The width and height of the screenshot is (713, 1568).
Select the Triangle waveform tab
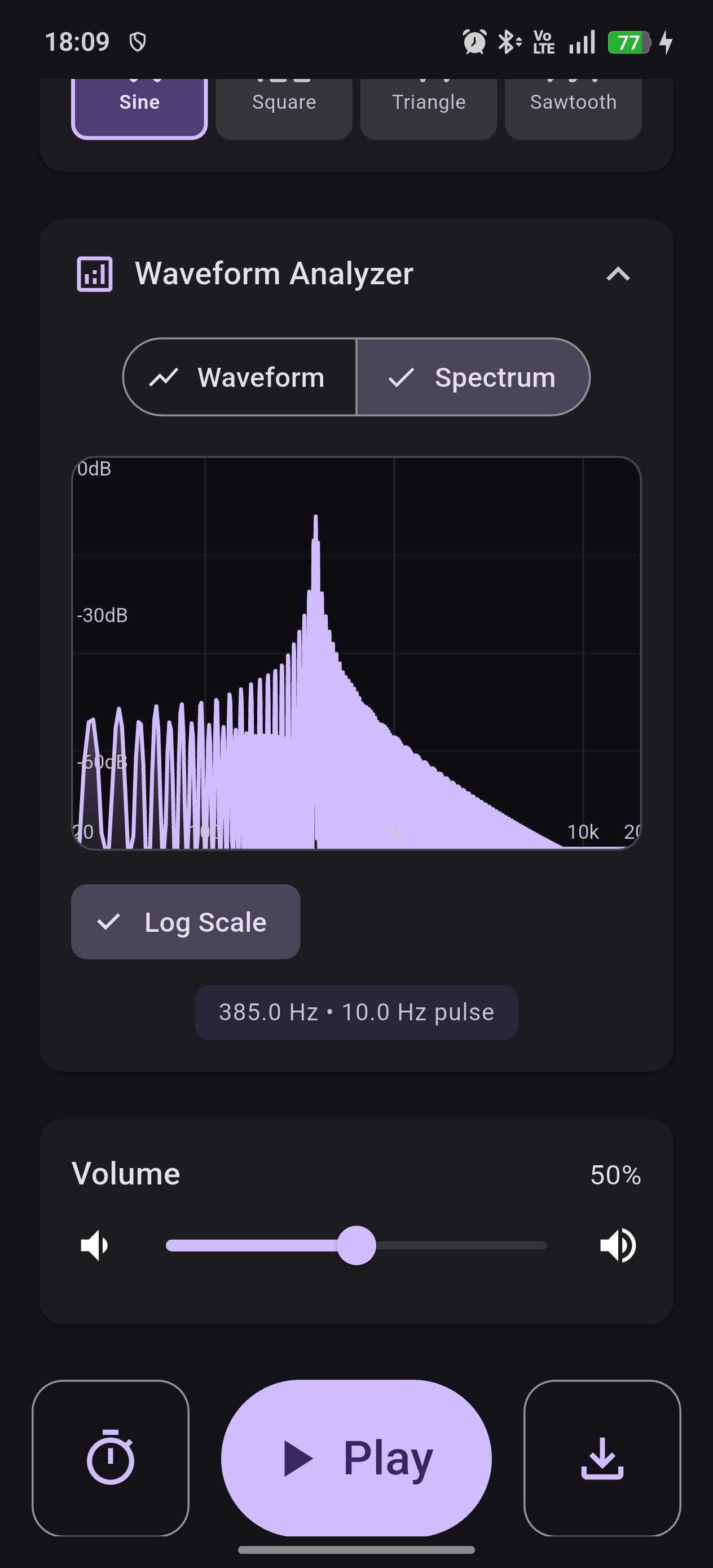429,102
